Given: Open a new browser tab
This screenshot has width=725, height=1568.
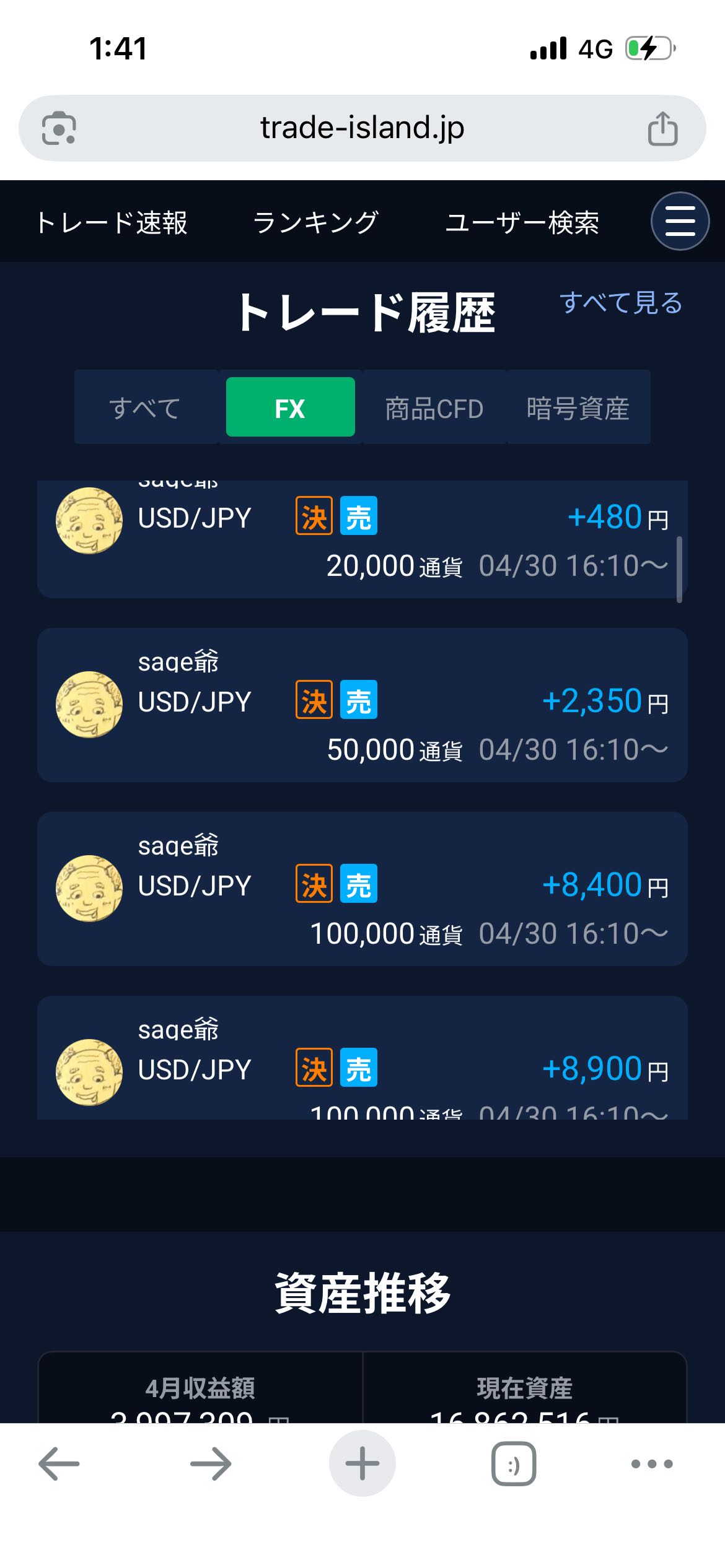Looking at the screenshot, I should coord(362,1463).
